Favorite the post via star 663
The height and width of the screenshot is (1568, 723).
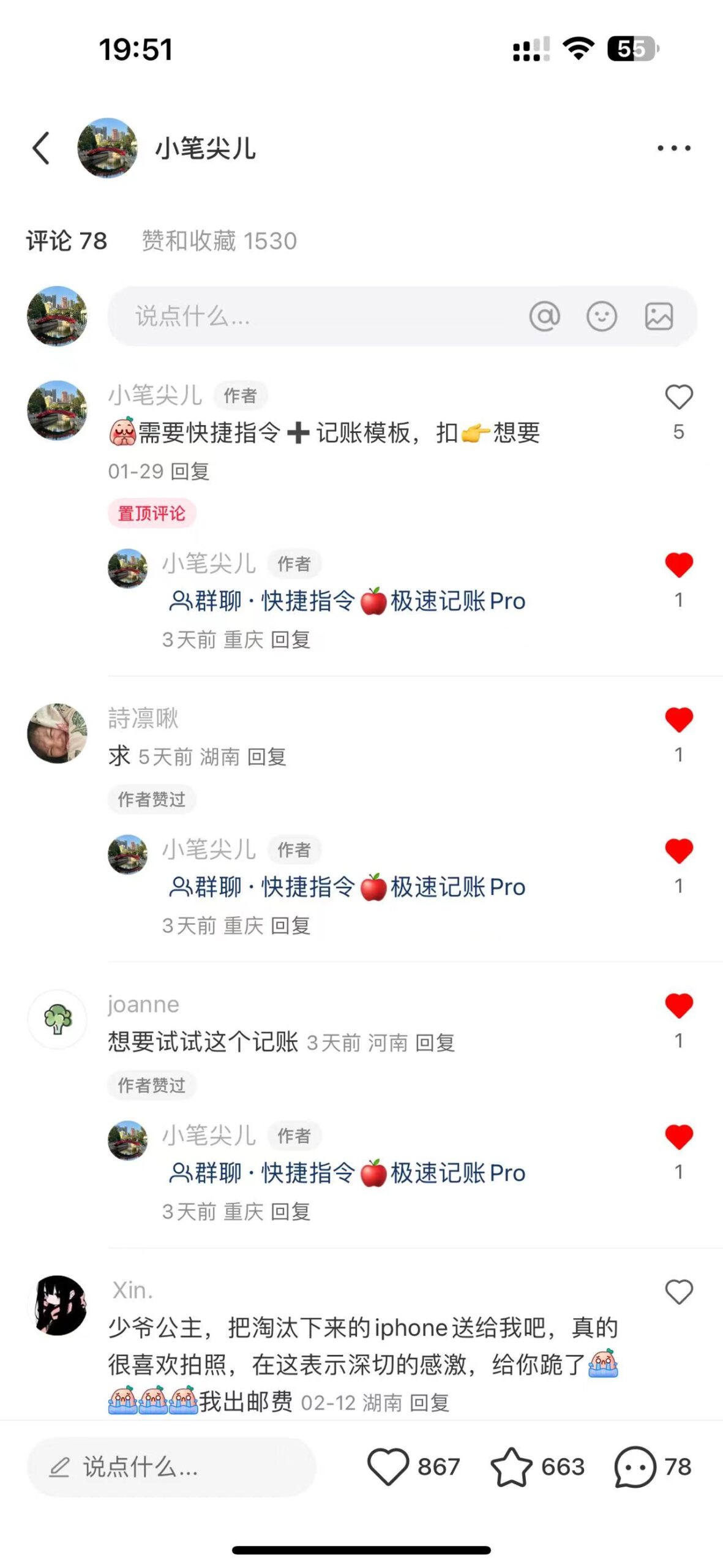point(511,1466)
